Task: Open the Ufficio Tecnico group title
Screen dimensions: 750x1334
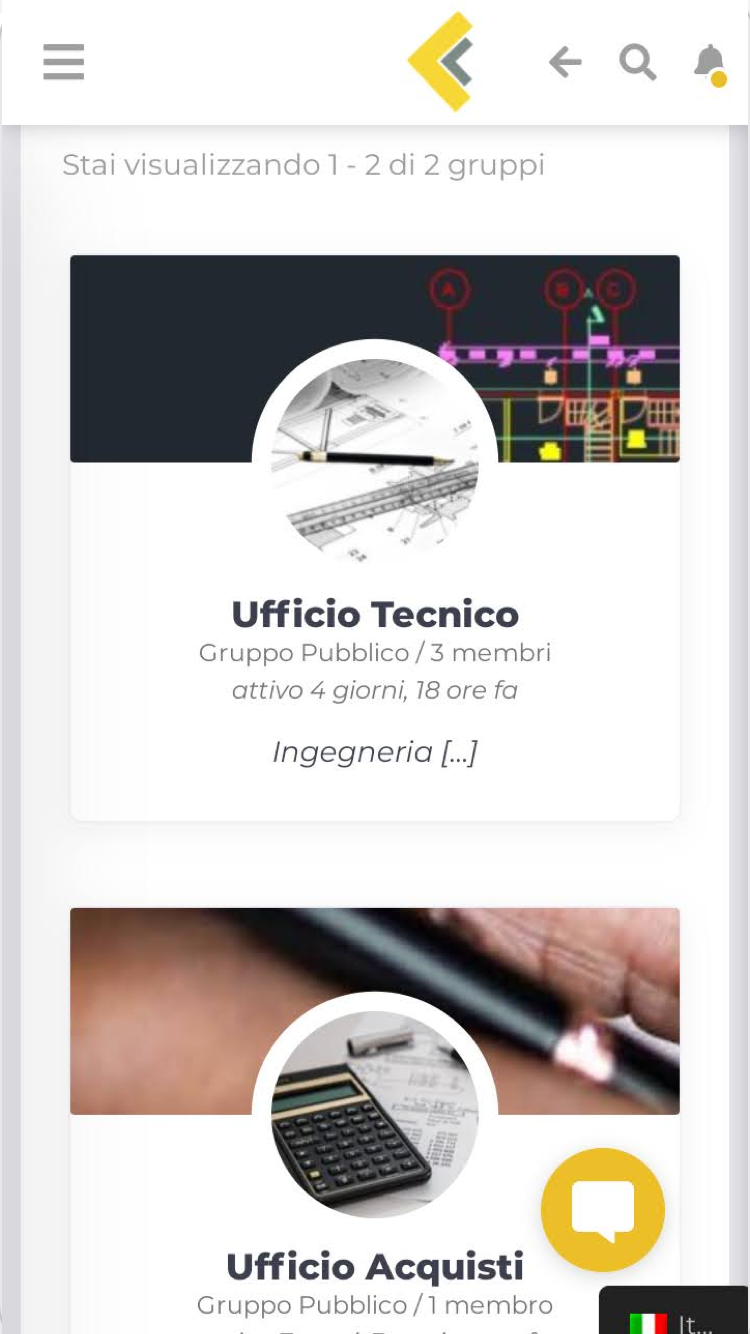Action: (375, 614)
